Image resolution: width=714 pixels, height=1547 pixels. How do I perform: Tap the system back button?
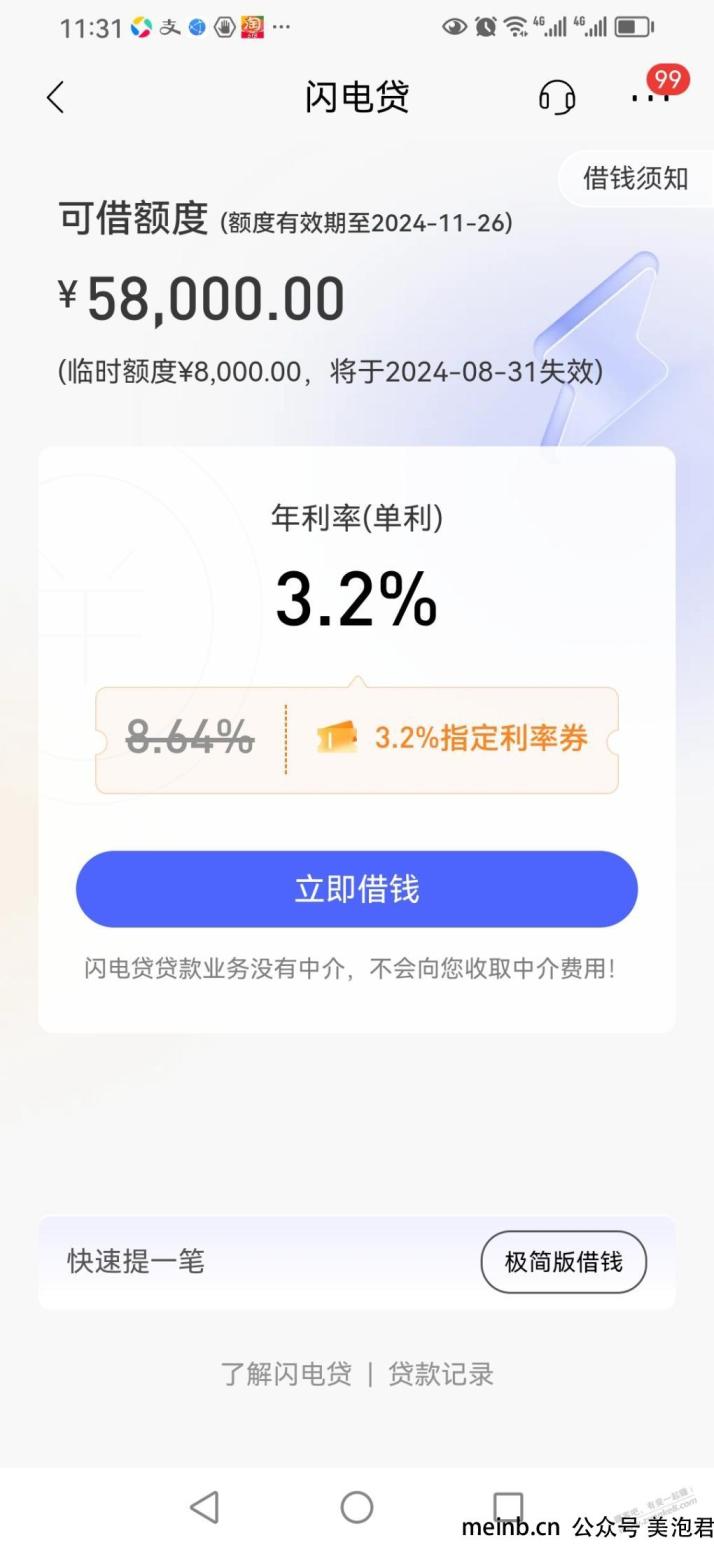coord(204,1507)
